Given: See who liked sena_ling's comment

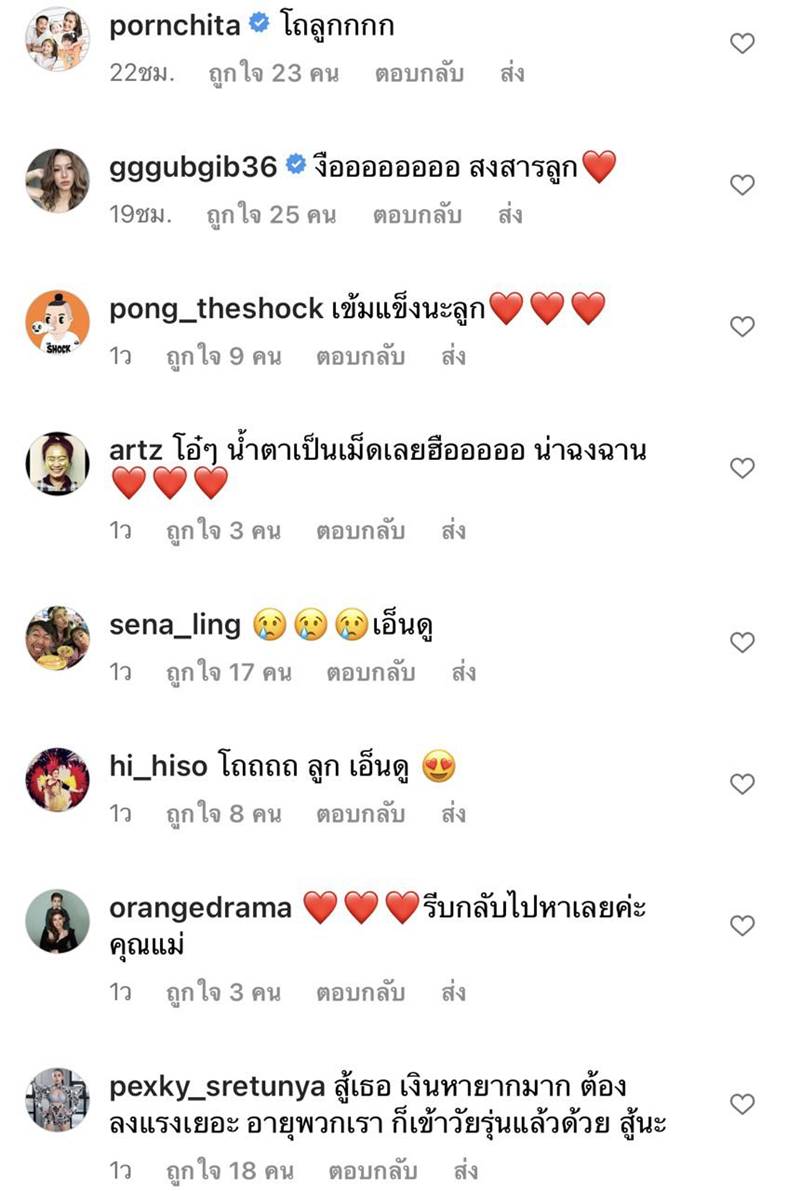Looking at the screenshot, I should point(229,673).
